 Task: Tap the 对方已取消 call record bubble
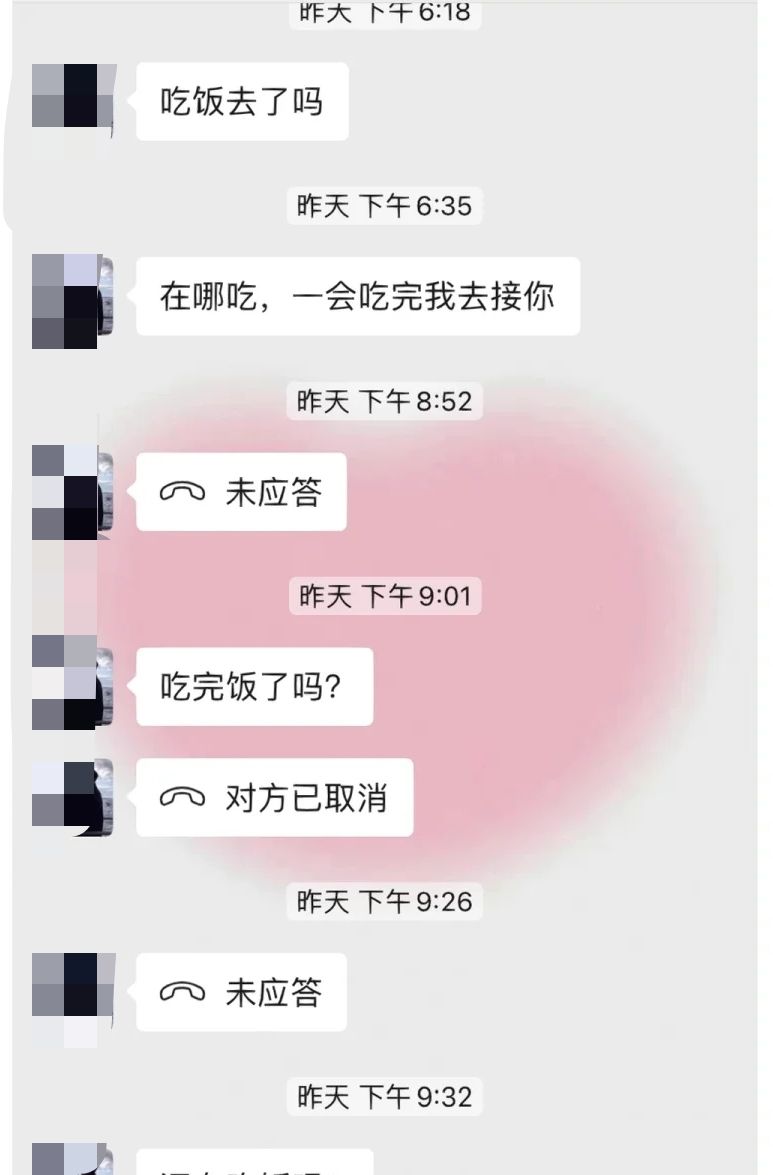pyautogui.click(x=274, y=798)
